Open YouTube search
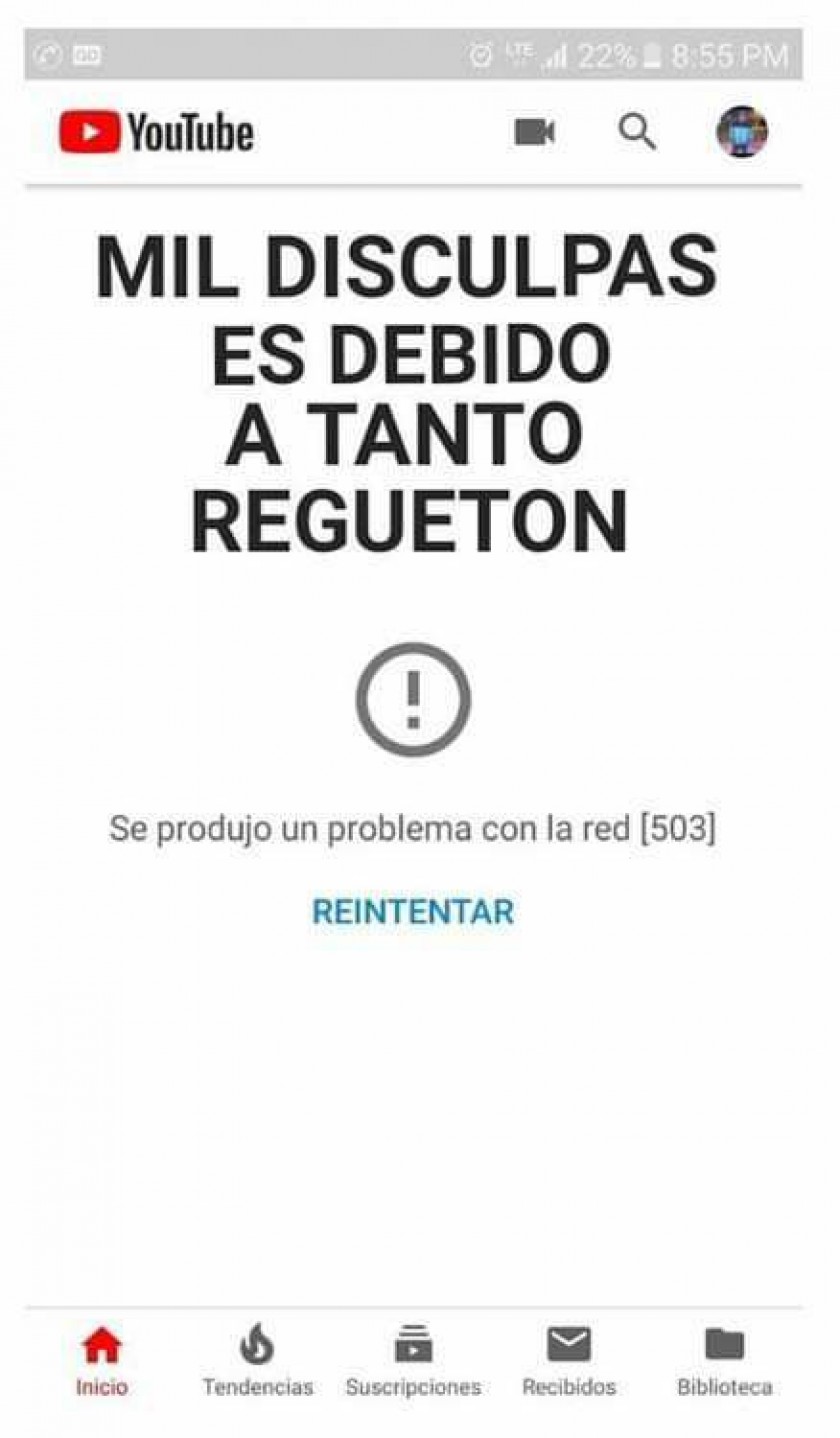 click(x=637, y=132)
